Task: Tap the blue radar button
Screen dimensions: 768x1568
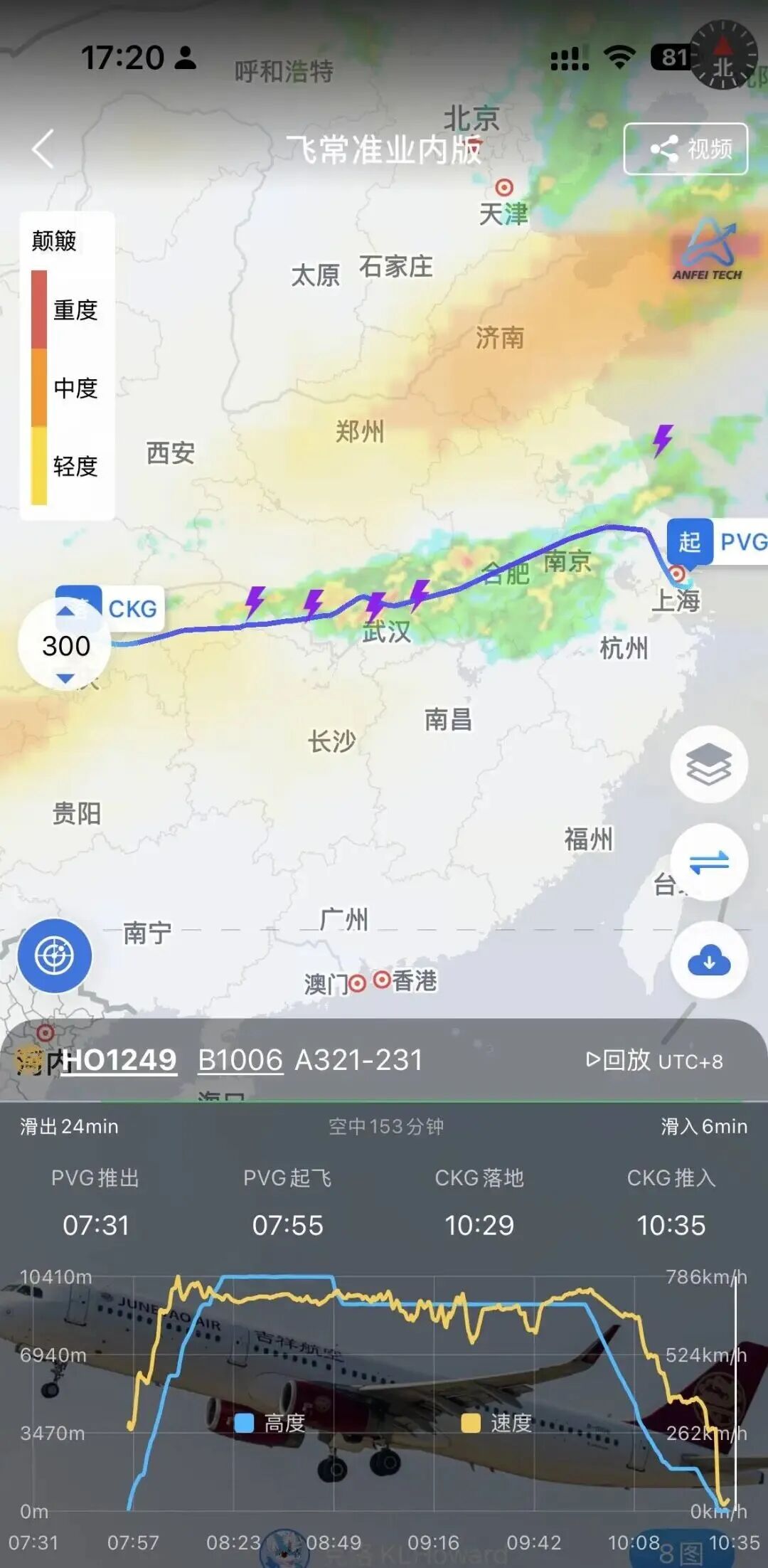Action: point(55,955)
